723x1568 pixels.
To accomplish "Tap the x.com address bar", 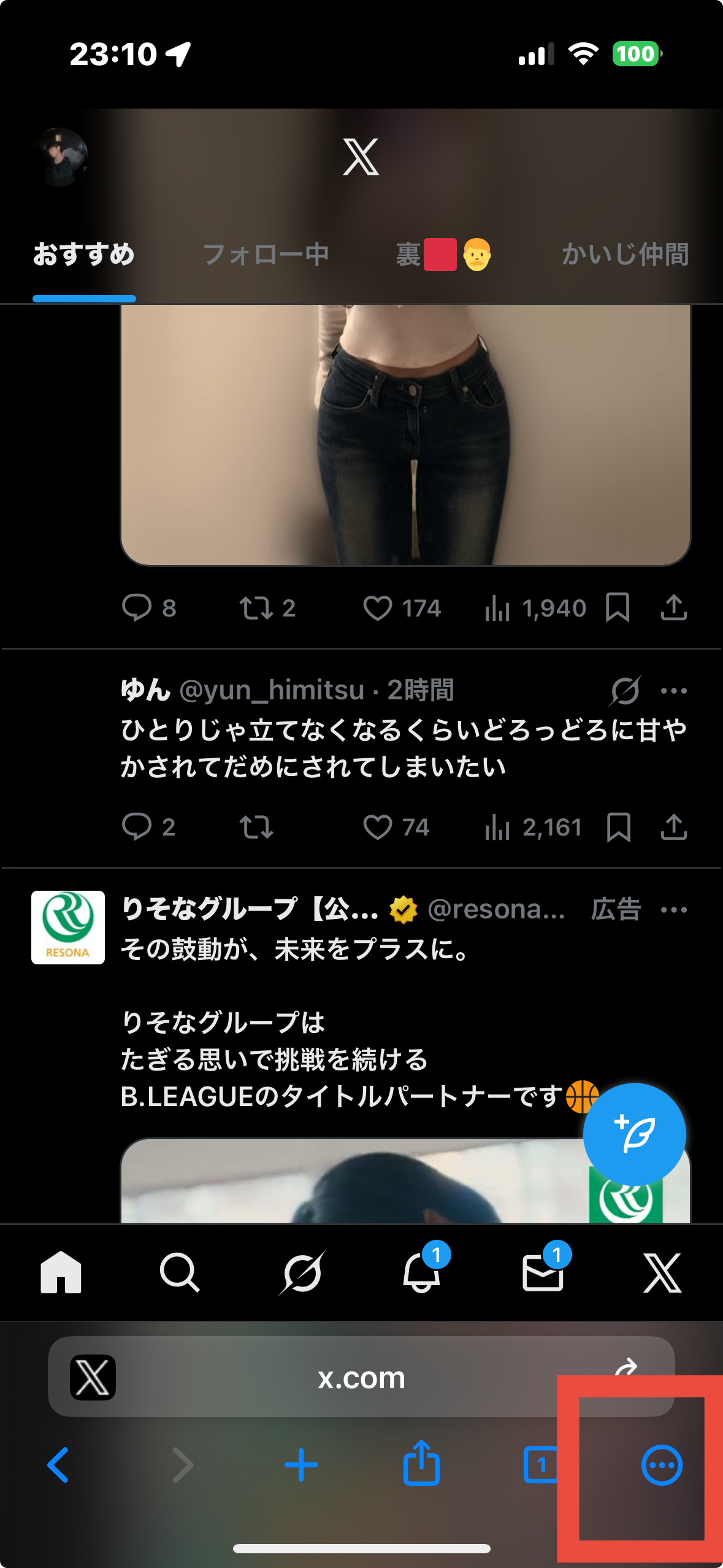I will tap(361, 1378).
